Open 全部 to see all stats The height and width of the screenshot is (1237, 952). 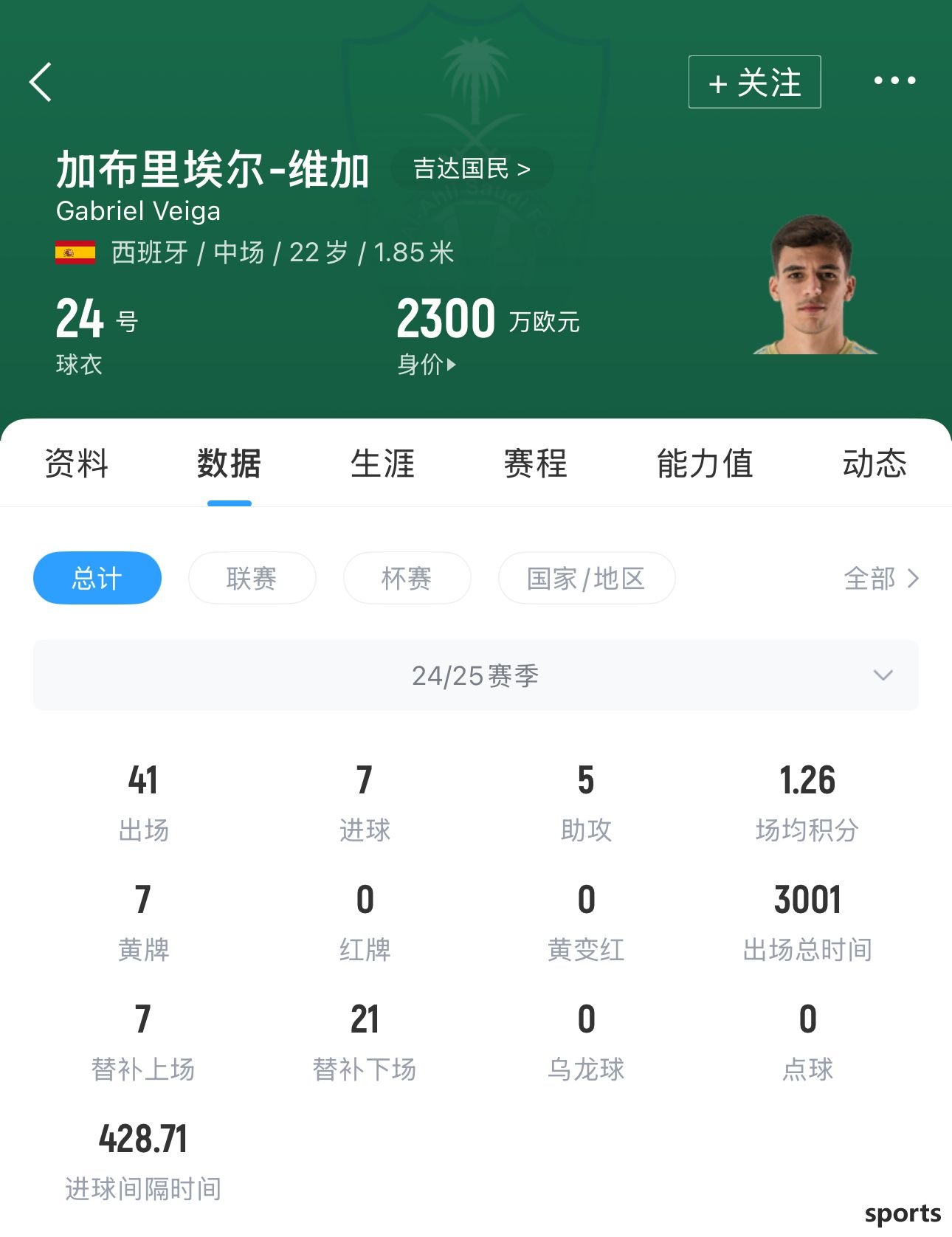[x=881, y=578]
